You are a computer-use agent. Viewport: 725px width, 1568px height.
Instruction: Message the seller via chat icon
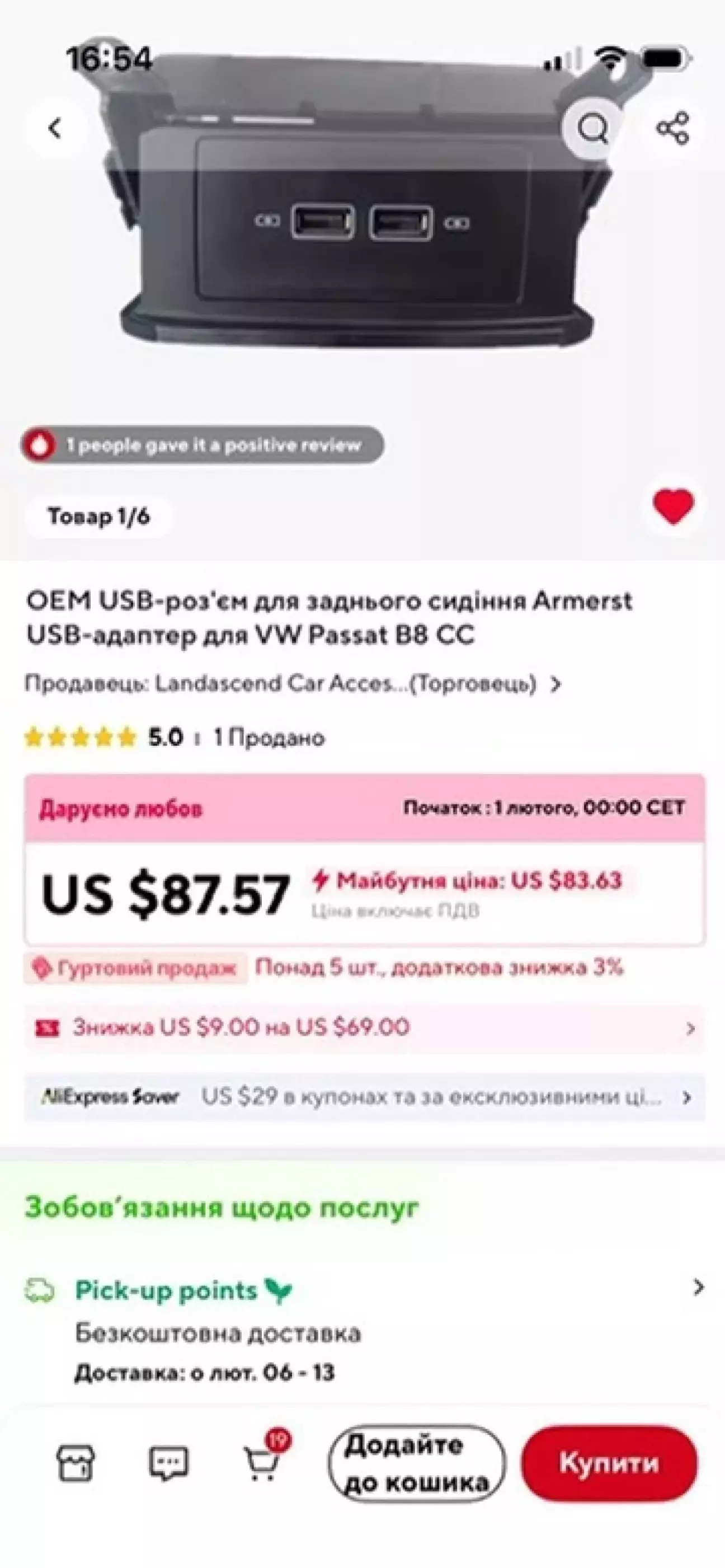[x=168, y=1463]
